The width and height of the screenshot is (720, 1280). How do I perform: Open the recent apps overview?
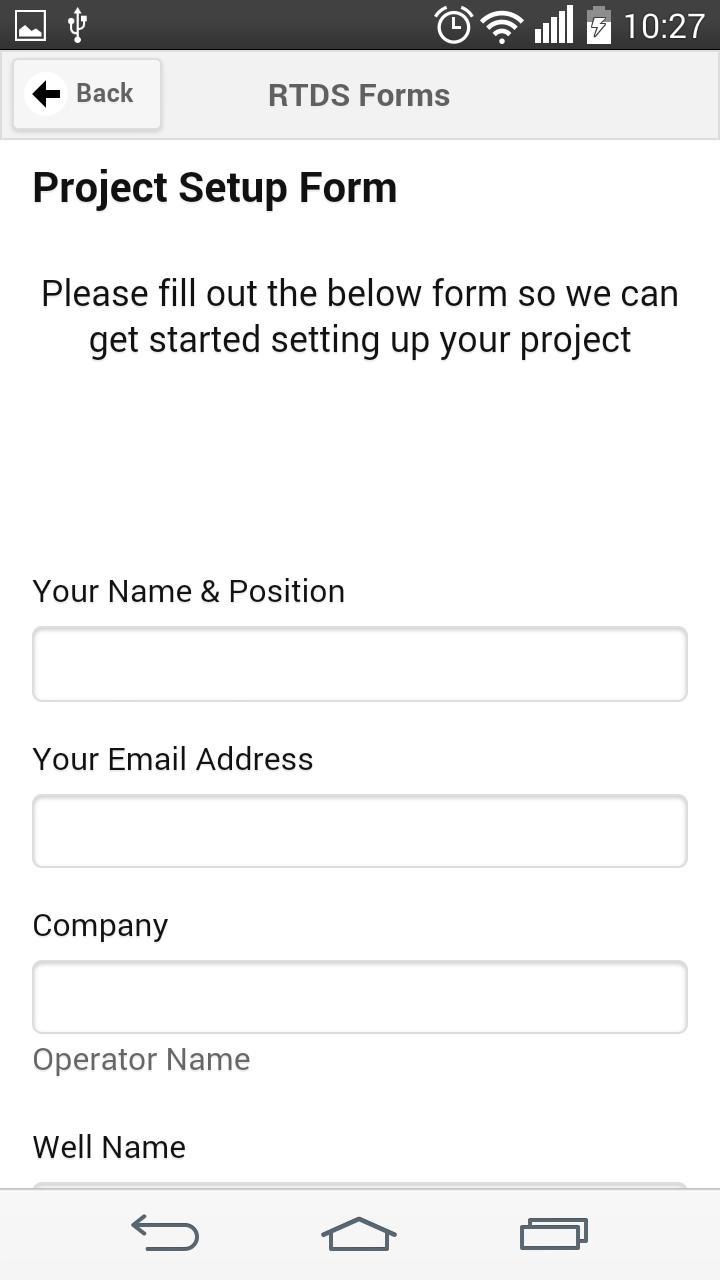(553, 1234)
